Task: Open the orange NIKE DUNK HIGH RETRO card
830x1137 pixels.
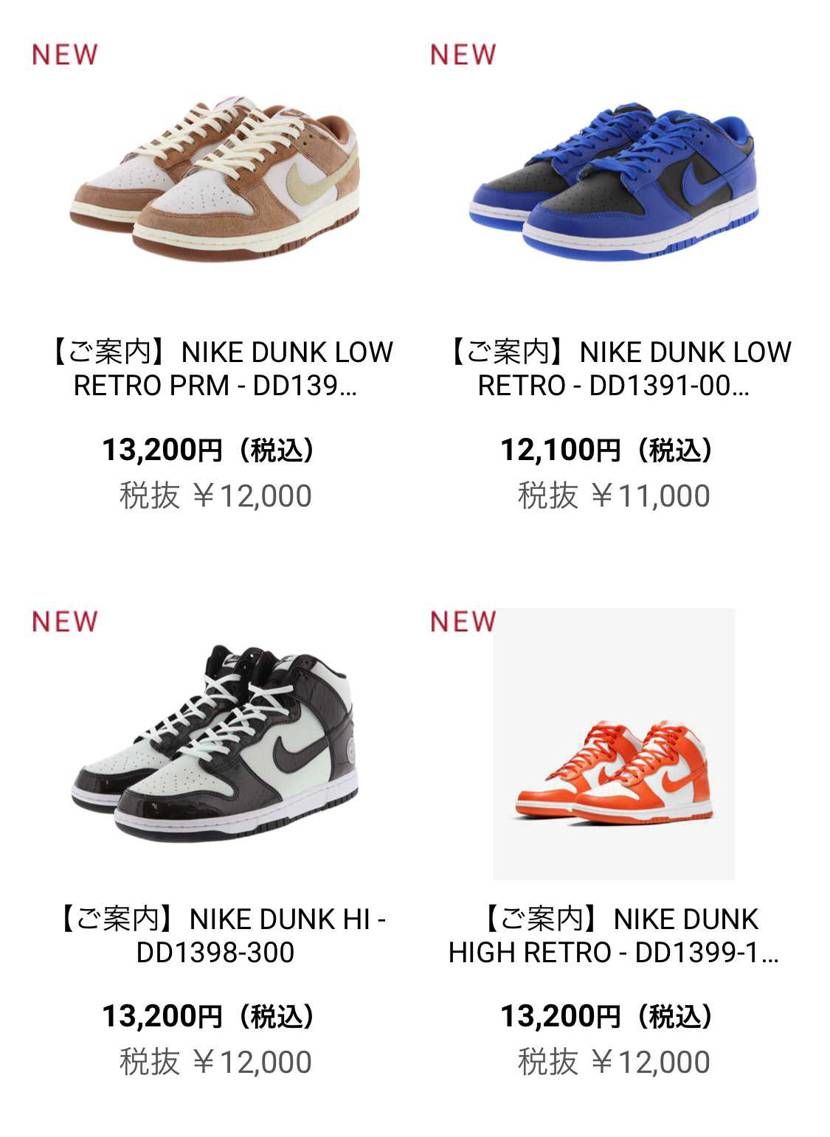Action: pyautogui.click(x=614, y=745)
